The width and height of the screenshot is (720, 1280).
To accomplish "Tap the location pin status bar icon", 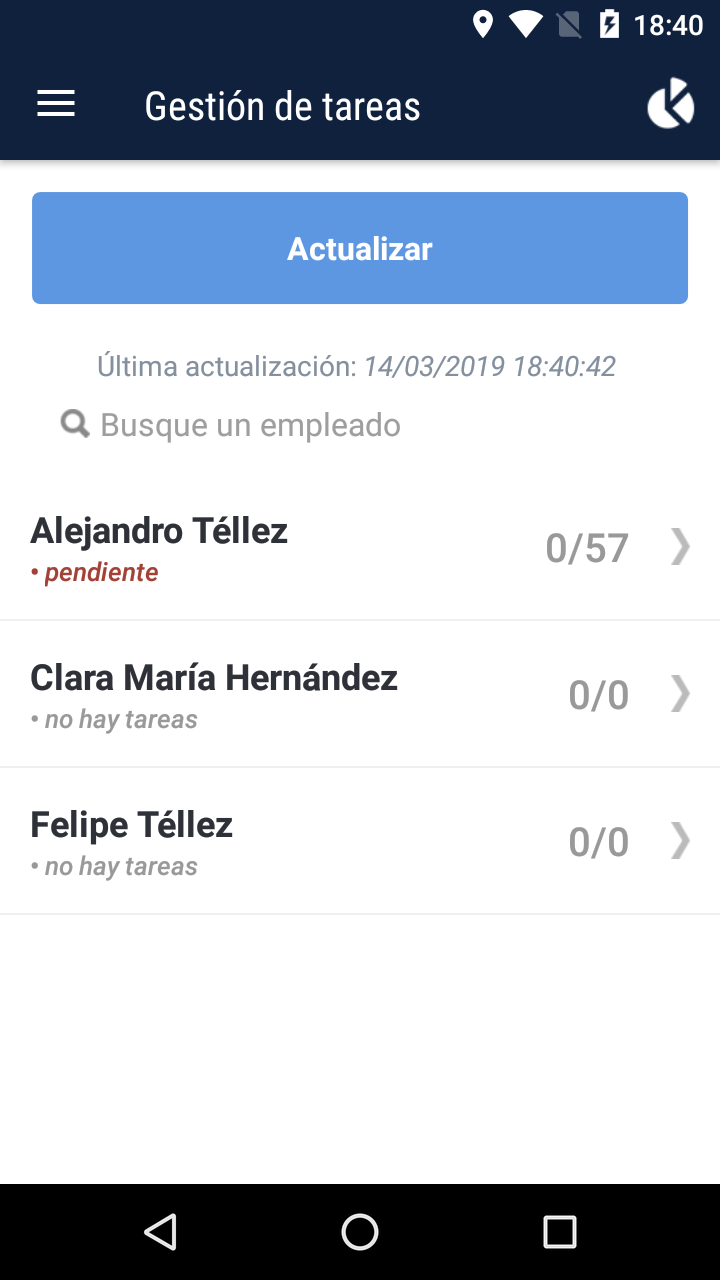I will (484, 25).
